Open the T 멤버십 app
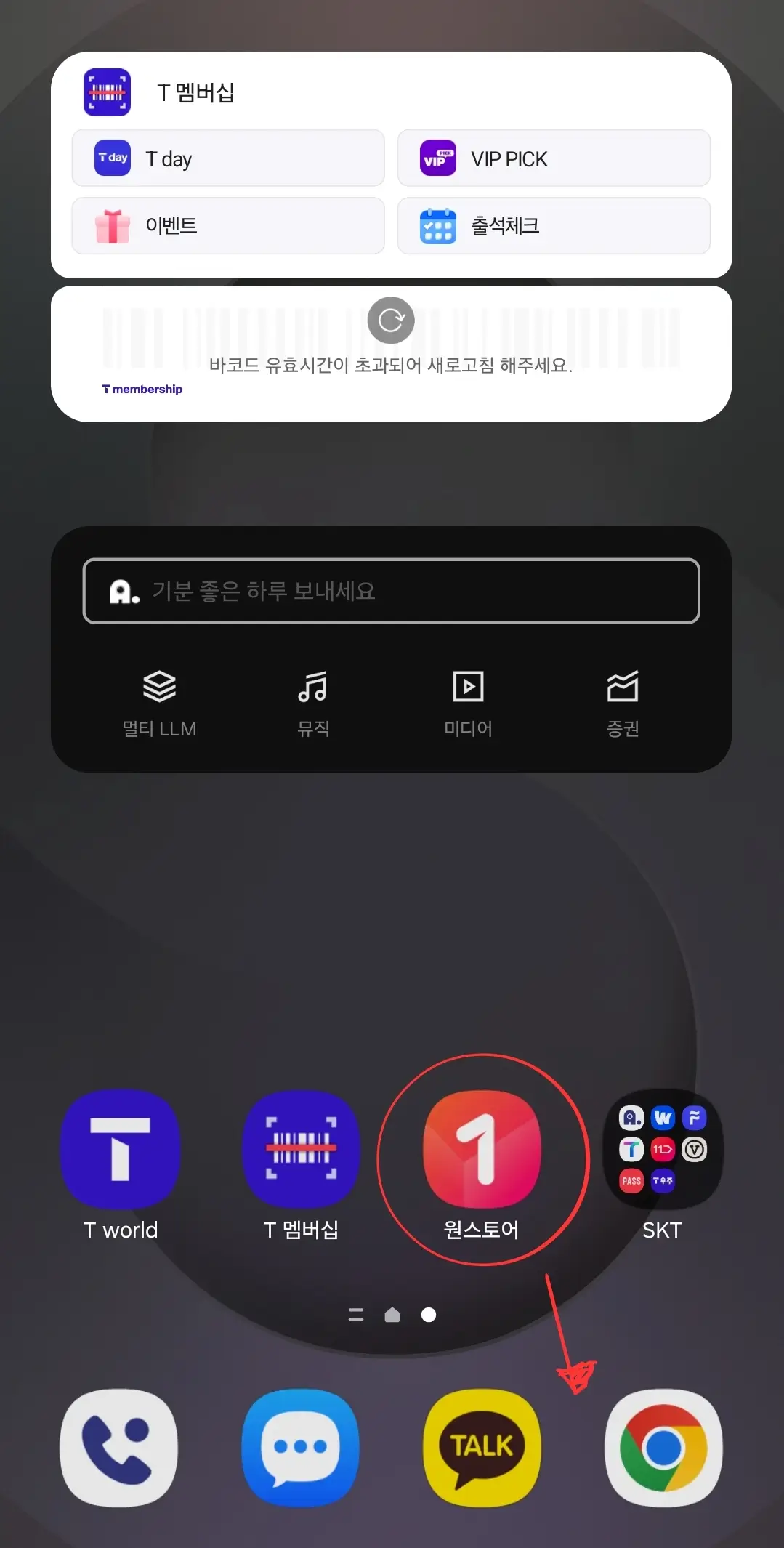 [x=300, y=1150]
